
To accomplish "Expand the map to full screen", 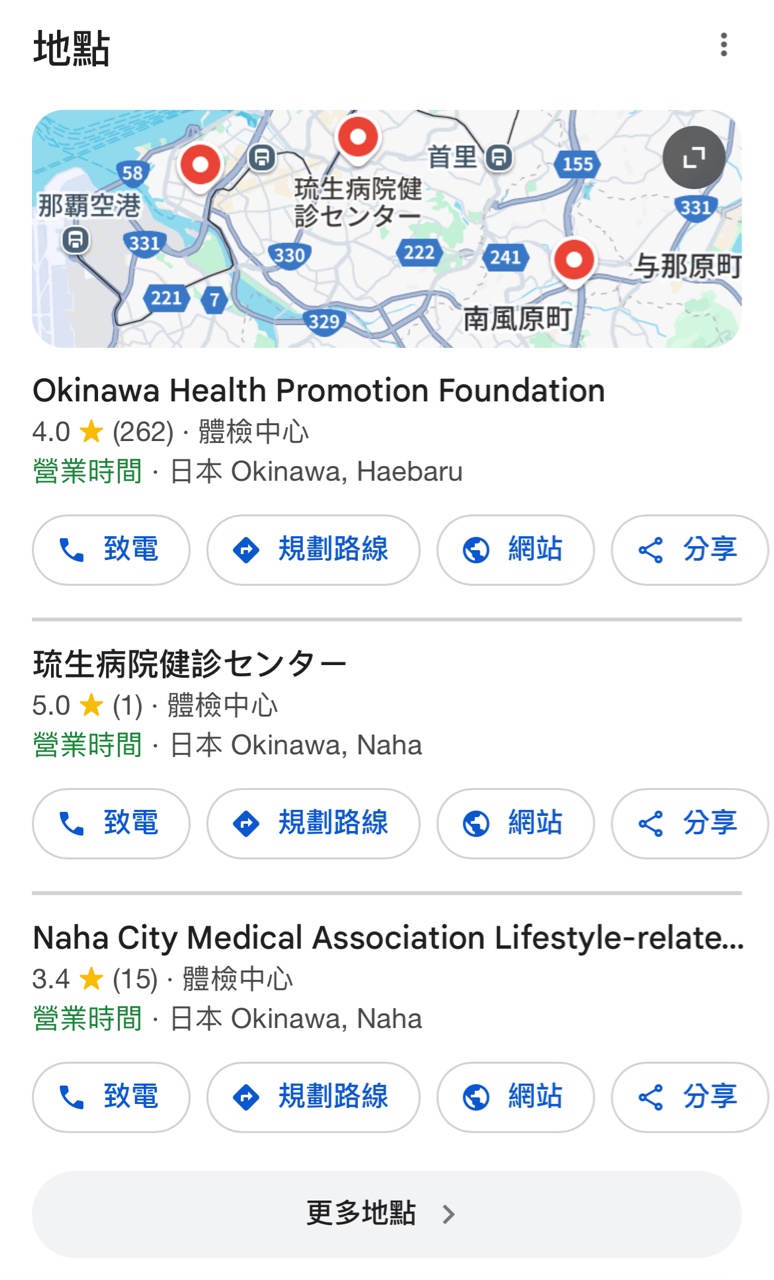I will click(x=694, y=158).
